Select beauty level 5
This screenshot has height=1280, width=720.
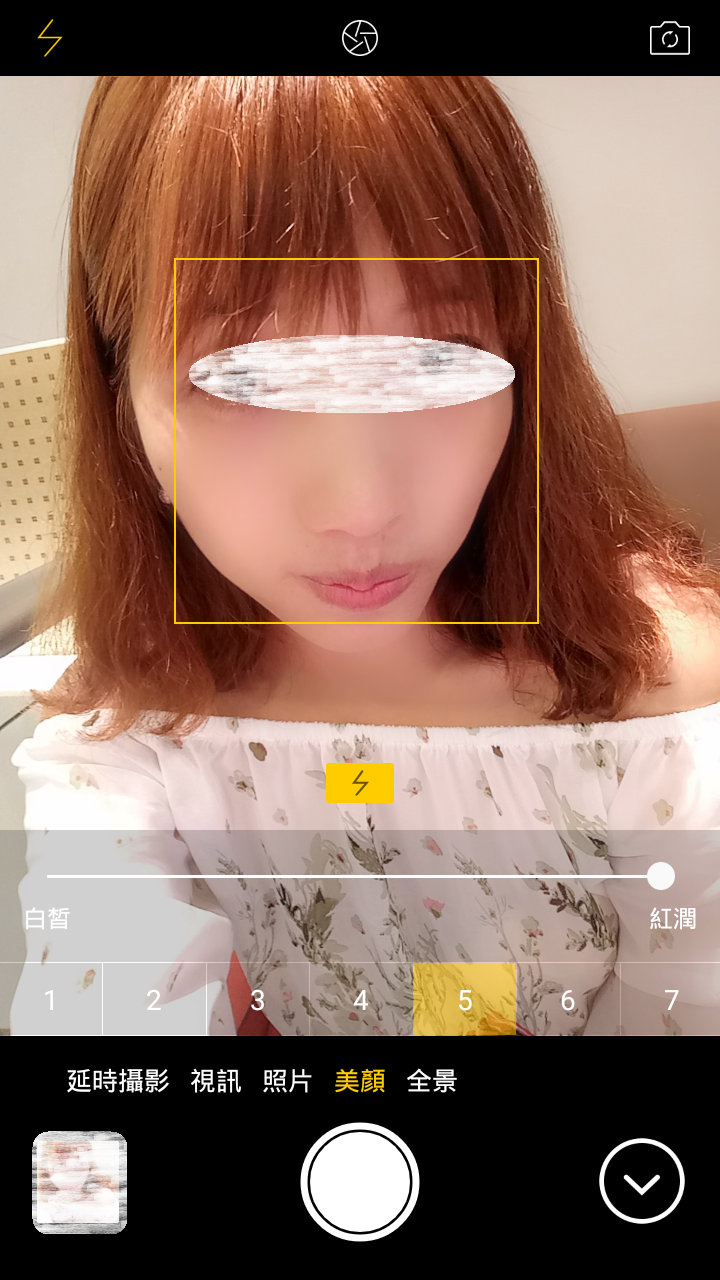coord(465,999)
